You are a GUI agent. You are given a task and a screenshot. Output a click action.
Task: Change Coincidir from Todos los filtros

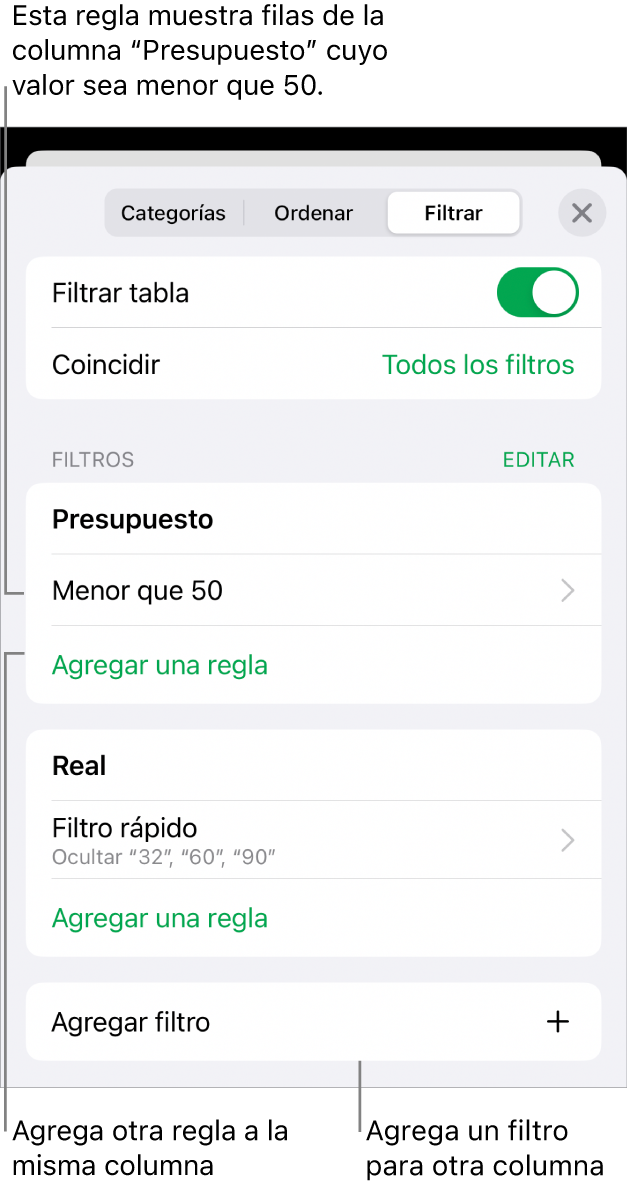click(478, 365)
